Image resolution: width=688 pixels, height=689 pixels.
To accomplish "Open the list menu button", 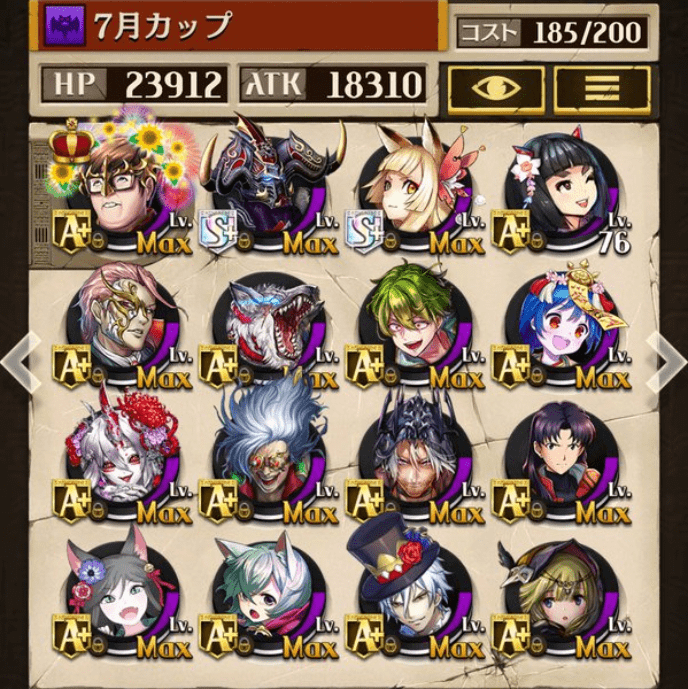I will tap(603, 90).
